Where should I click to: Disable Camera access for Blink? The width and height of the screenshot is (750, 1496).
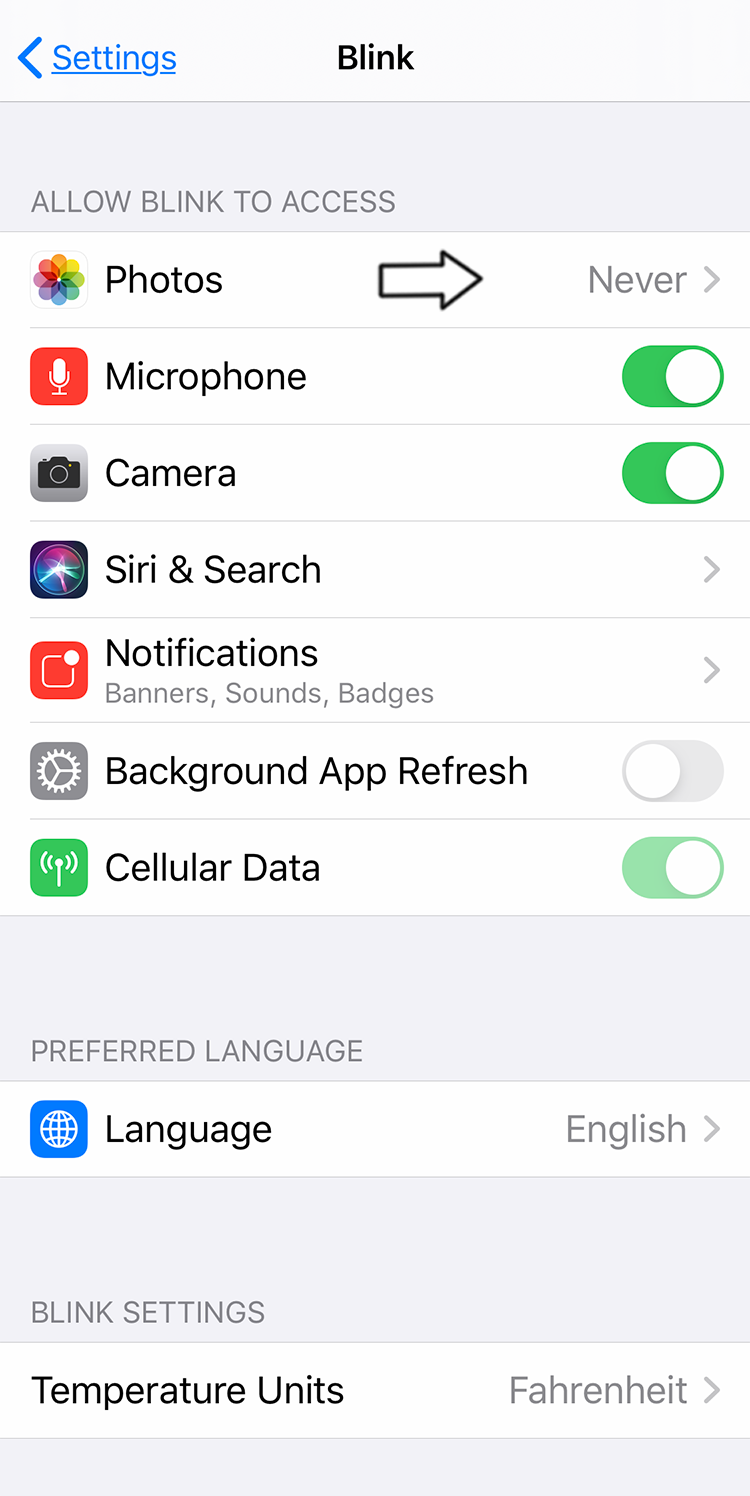pyautogui.click(x=672, y=474)
